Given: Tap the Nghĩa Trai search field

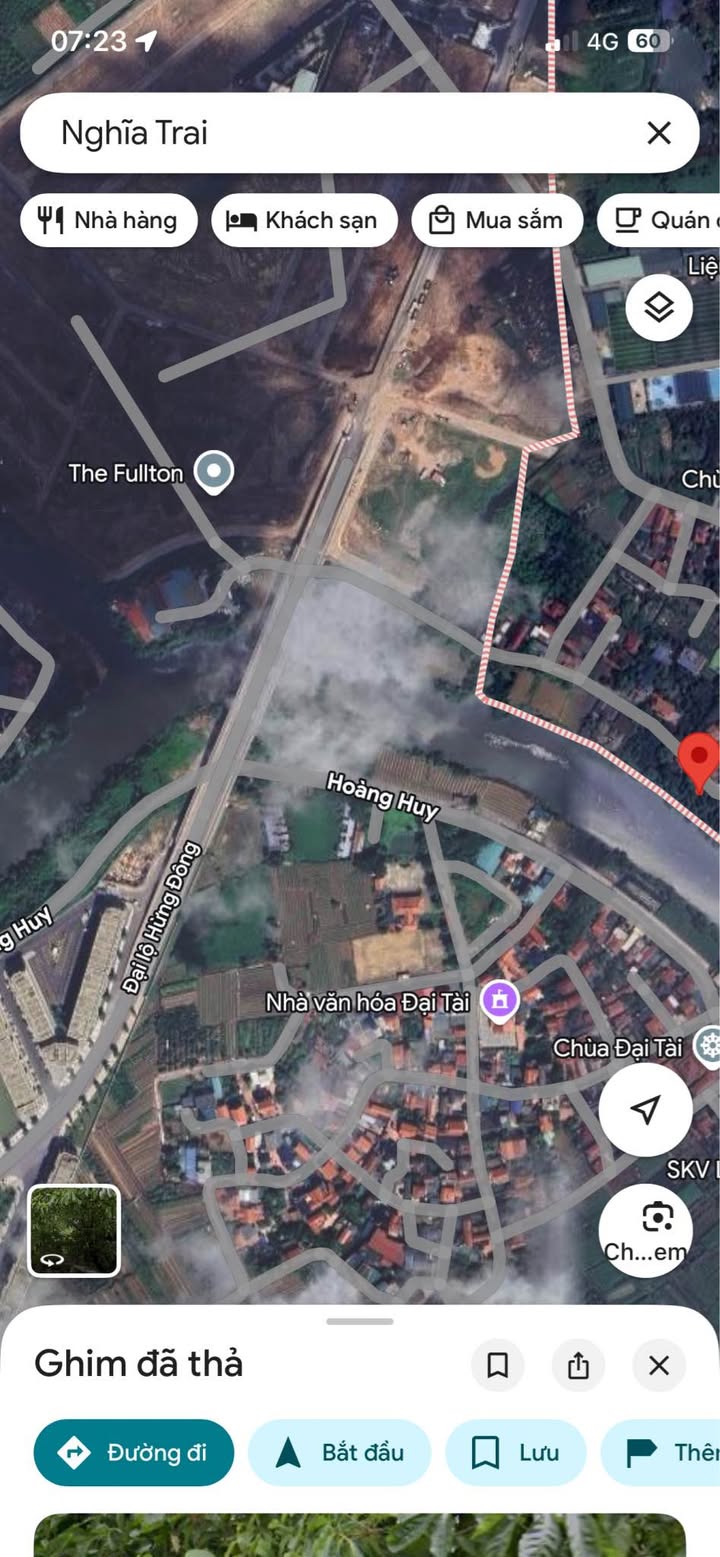Looking at the screenshot, I should [330, 133].
